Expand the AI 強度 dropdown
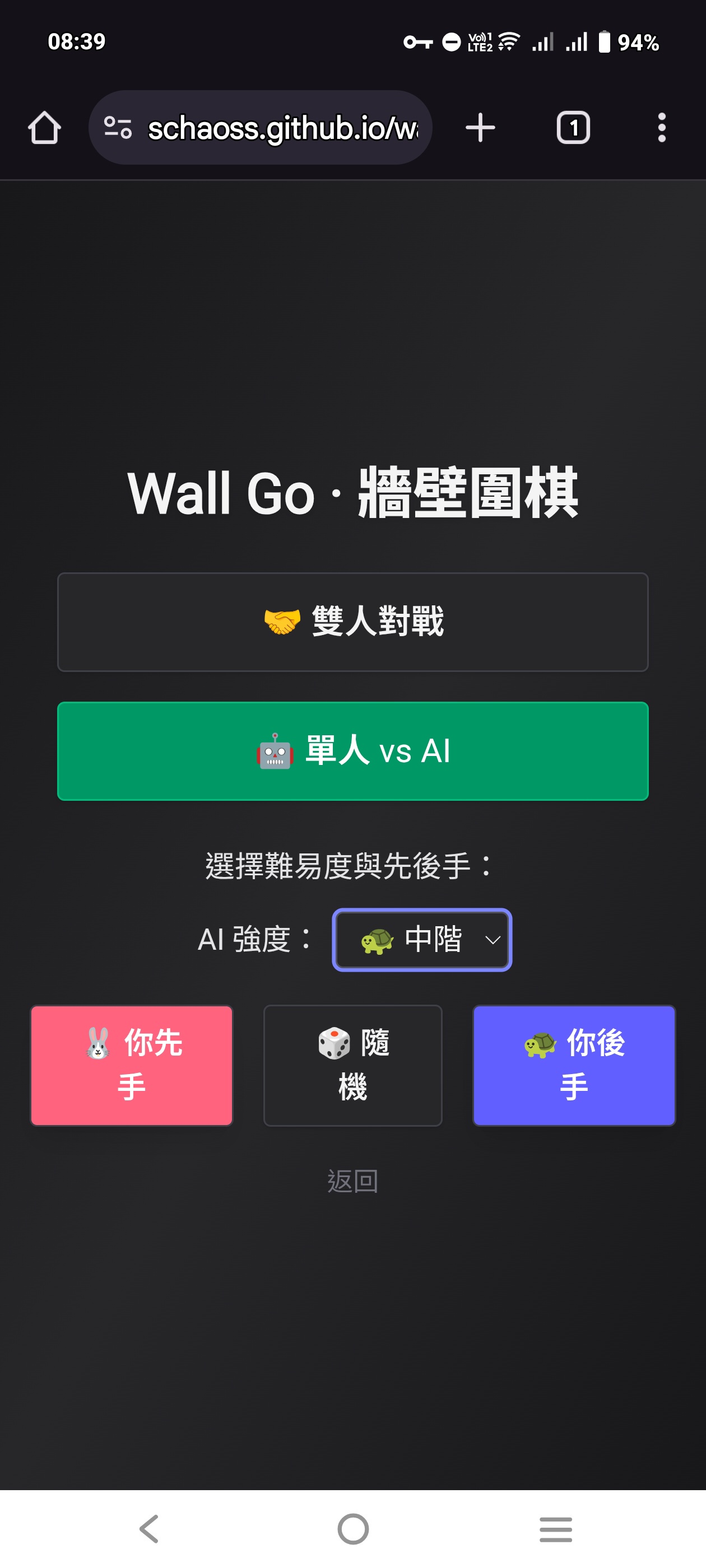This screenshot has width=706, height=1568. tap(422, 939)
